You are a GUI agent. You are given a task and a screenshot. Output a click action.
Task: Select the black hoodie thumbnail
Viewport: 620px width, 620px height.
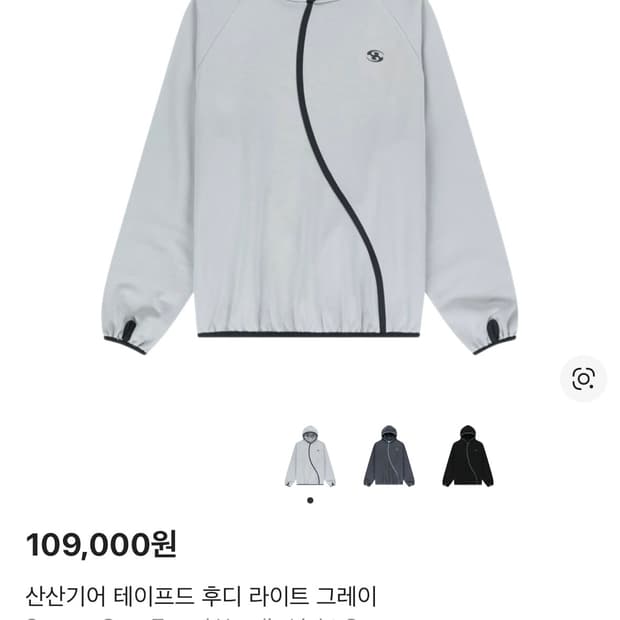coord(468,455)
